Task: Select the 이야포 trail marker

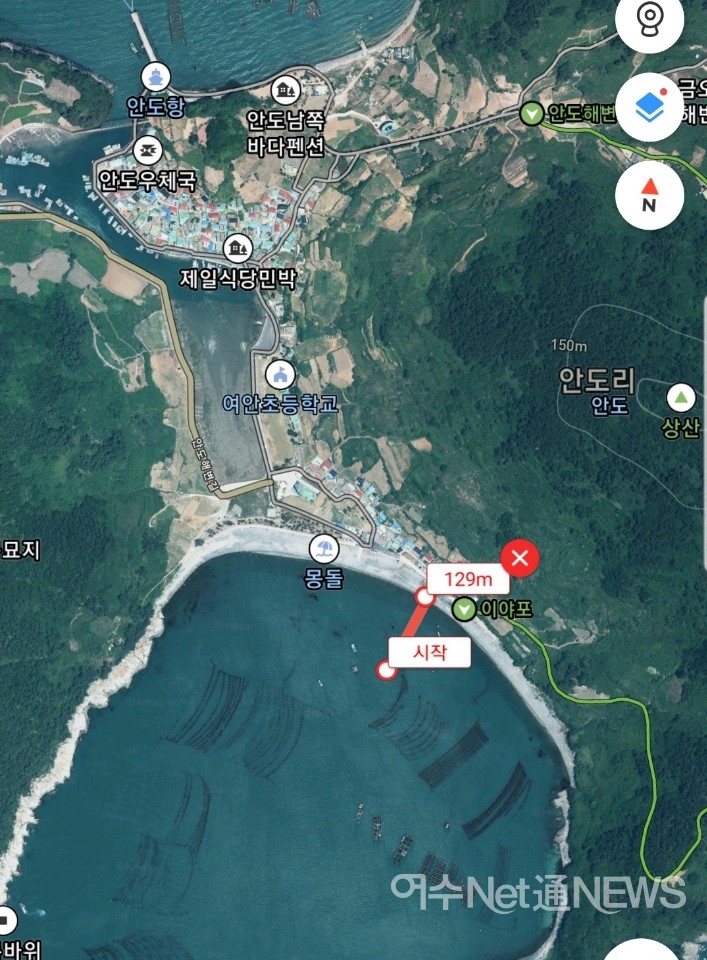Action: tap(465, 608)
